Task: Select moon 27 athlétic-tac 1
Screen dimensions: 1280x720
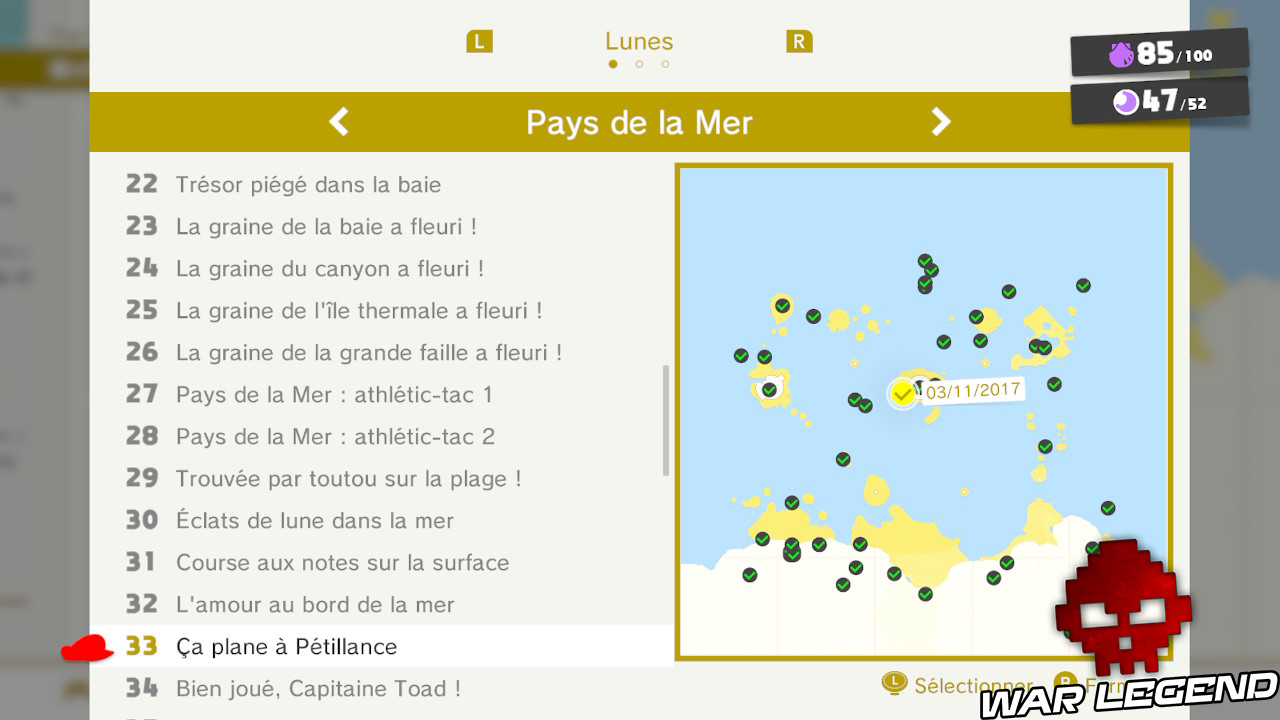Action: pyautogui.click(x=334, y=394)
